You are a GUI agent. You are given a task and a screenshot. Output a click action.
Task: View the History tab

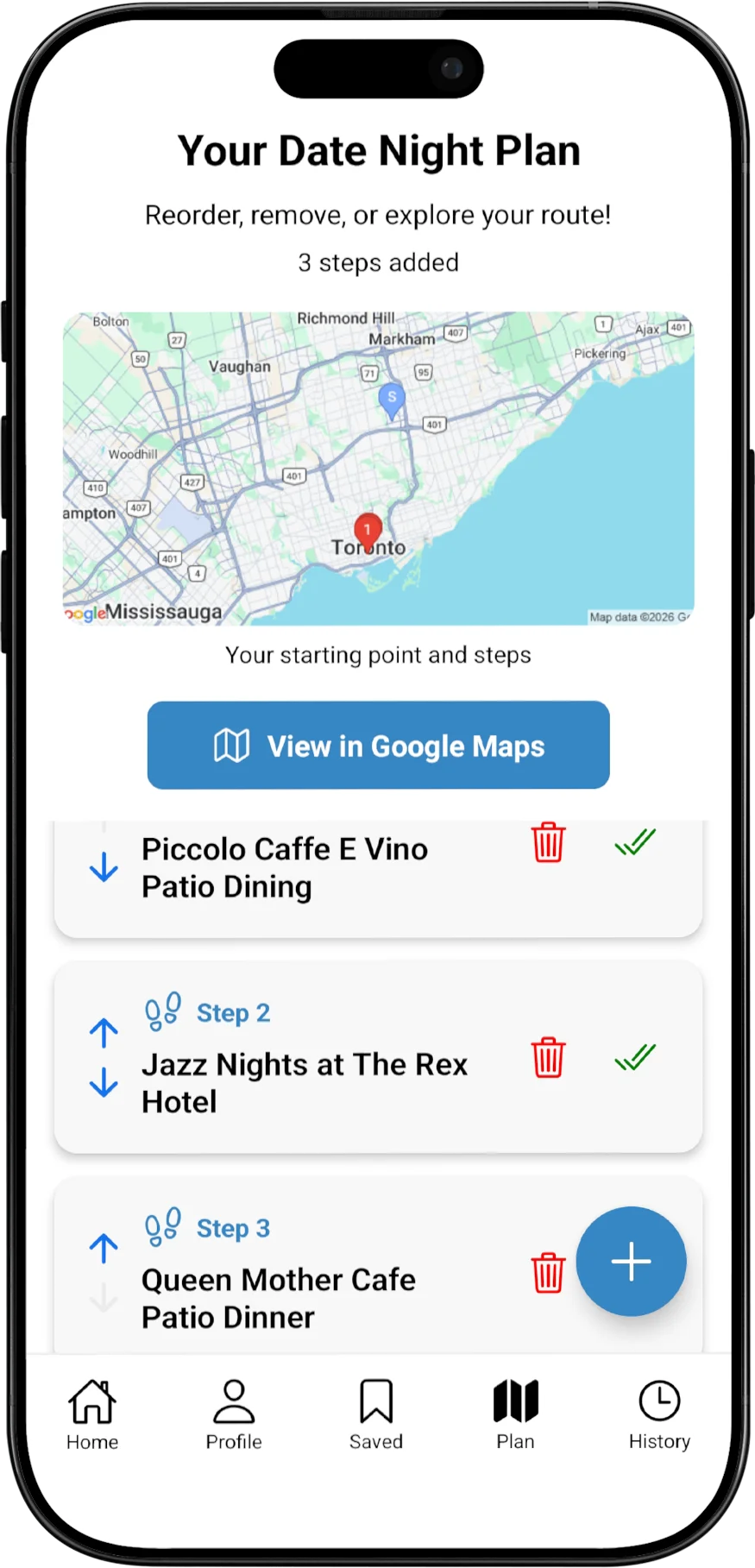(659, 1415)
